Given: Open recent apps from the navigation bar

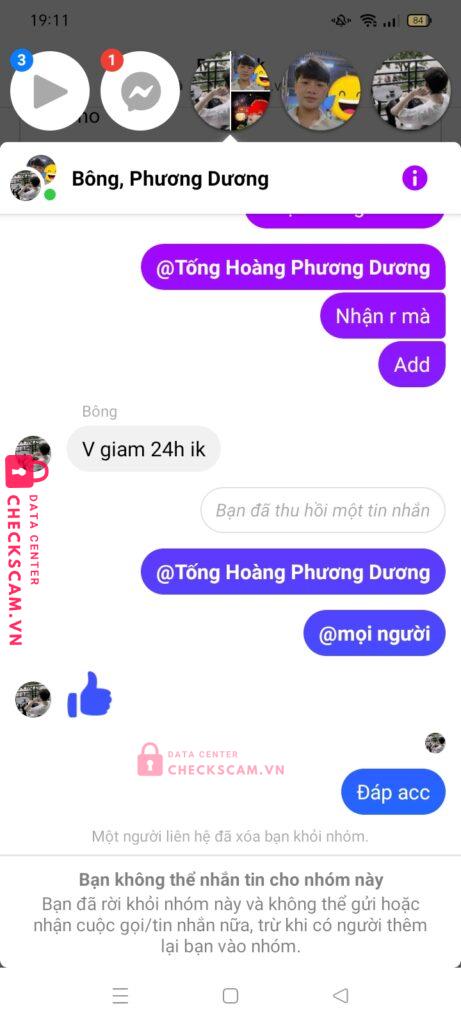Looking at the screenshot, I should tap(120, 995).
